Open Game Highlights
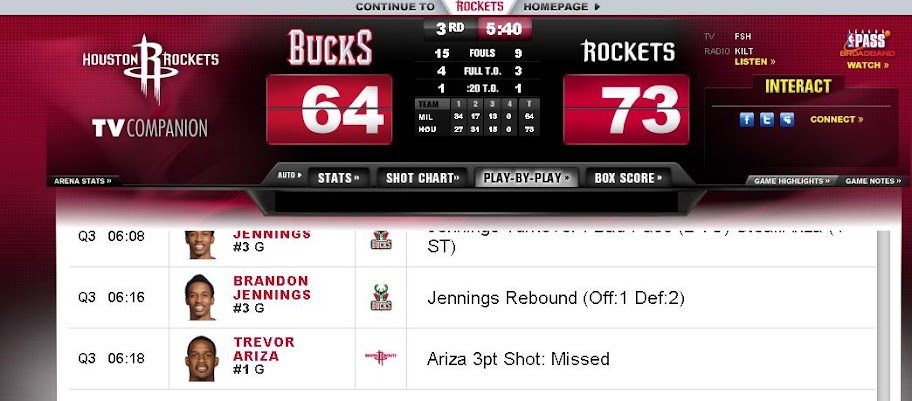The height and width of the screenshot is (401, 912). click(x=792, y=181)
